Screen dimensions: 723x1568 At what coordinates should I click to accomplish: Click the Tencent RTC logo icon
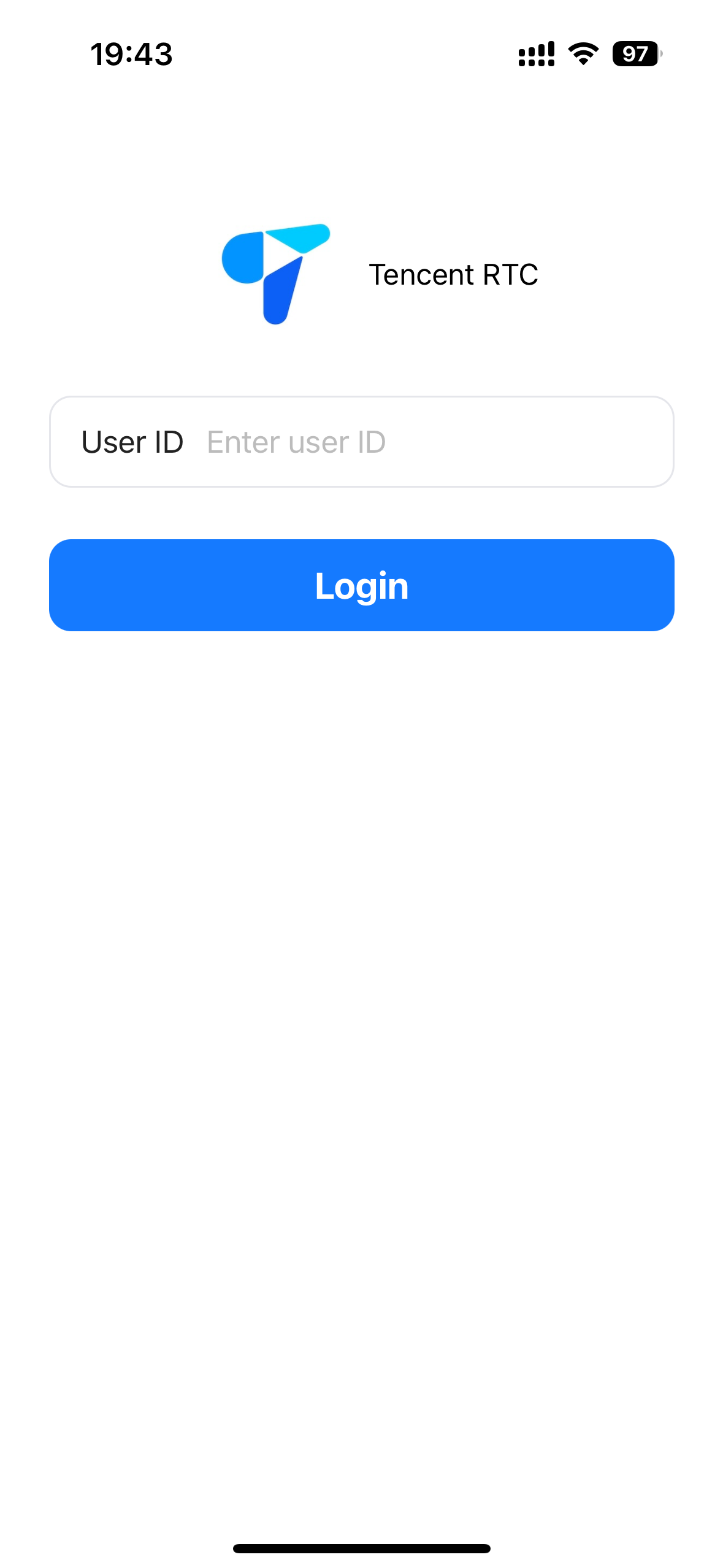click(x=275, y=274)
